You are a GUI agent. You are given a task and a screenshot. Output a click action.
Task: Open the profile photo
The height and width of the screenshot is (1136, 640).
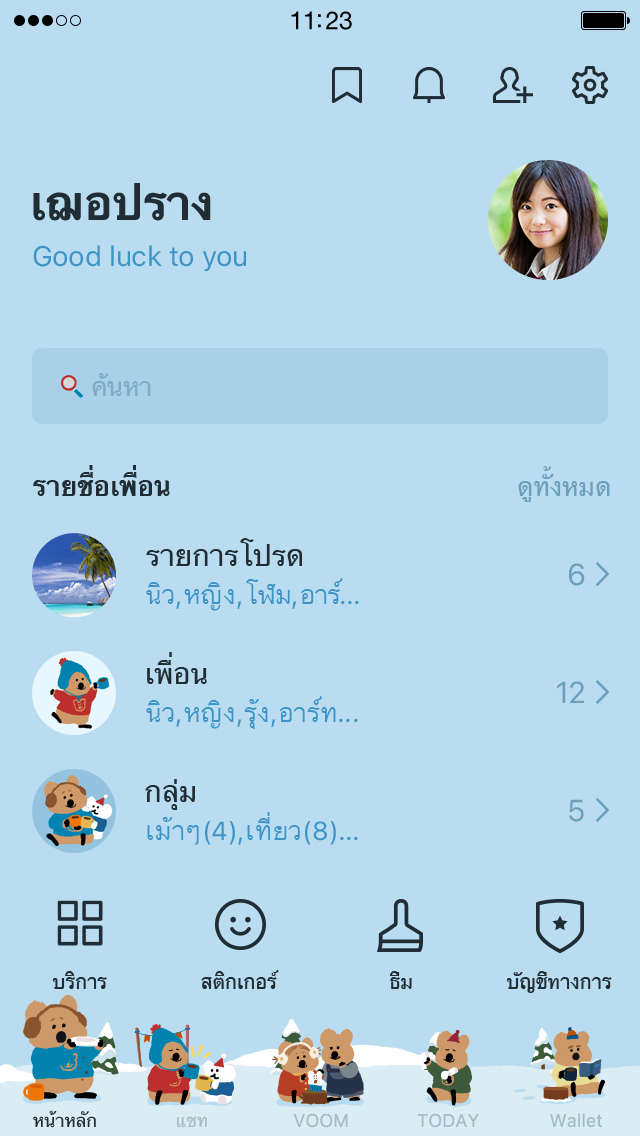pos(548,220)
